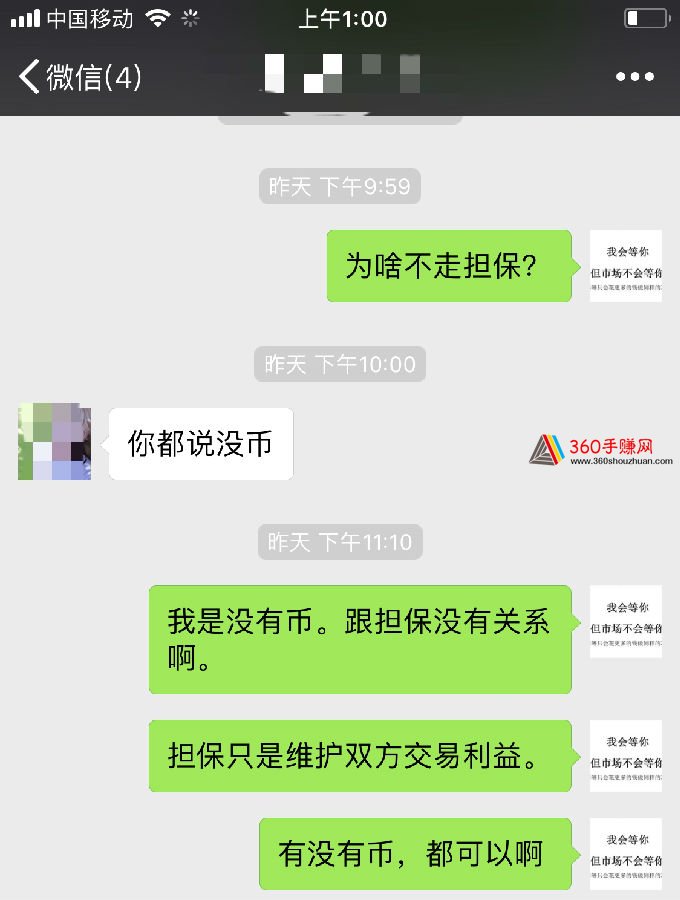680x900 pixels.
Task: Open the pixelated avatar beside 你都说没币
Action: [x=54, y=443]
